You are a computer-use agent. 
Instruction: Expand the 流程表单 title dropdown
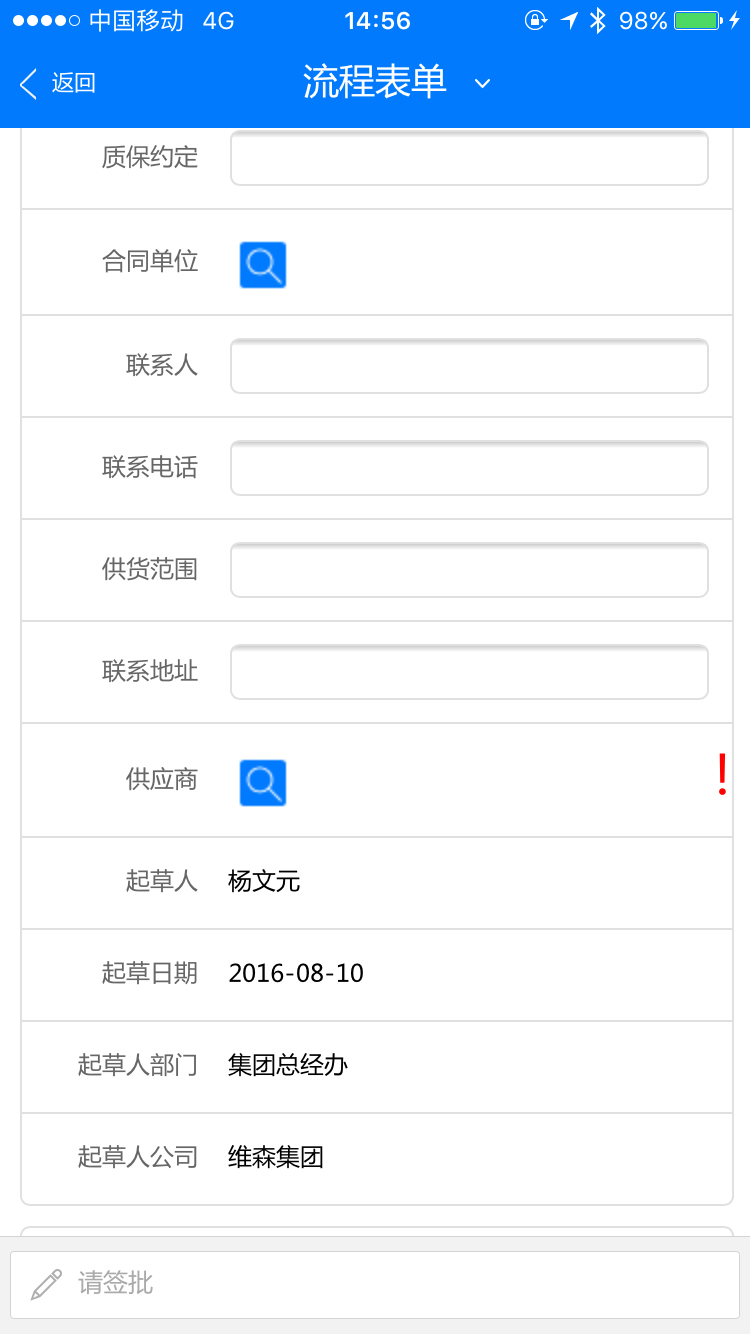point(482,84)
